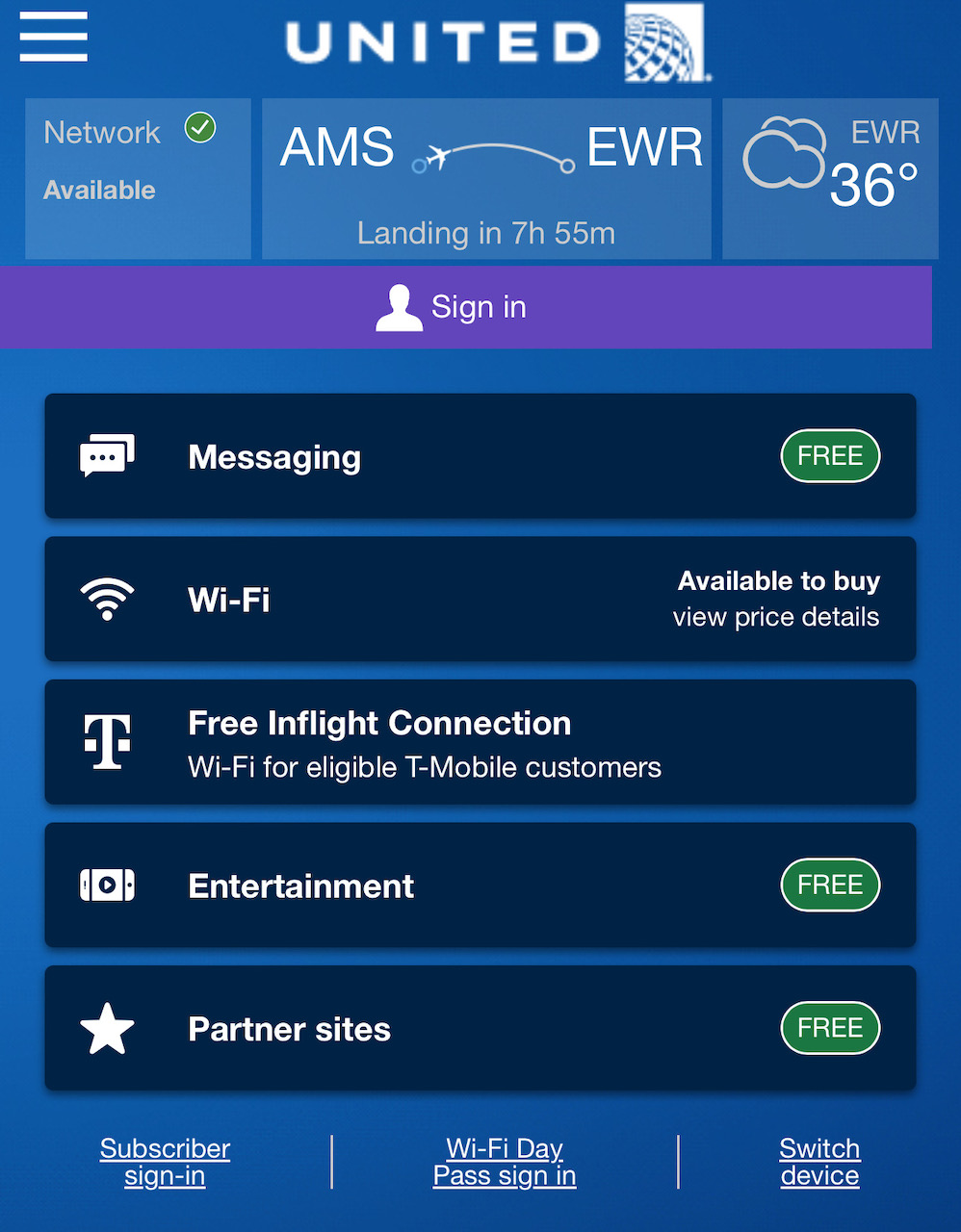Select T-Mobile Free Inflight Connection

click(480, 742)
